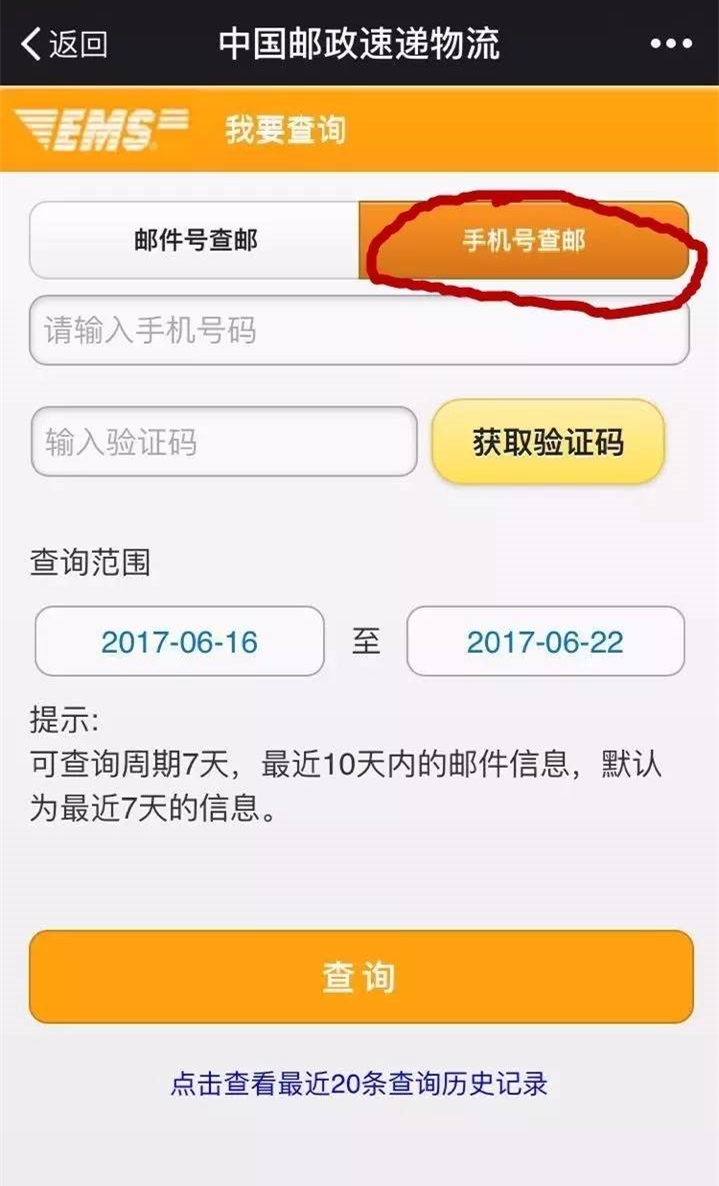Change the end date 2017-06-22
719x1186 pixels.
(545, 641)
